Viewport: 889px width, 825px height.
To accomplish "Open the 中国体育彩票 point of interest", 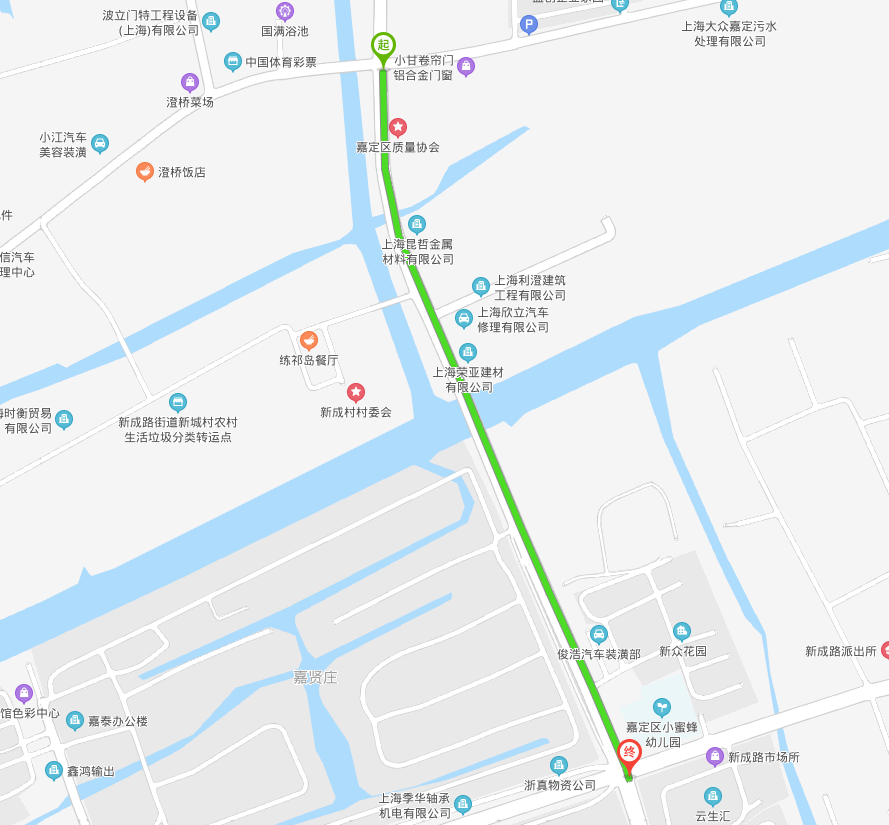I will click(233, 61).
